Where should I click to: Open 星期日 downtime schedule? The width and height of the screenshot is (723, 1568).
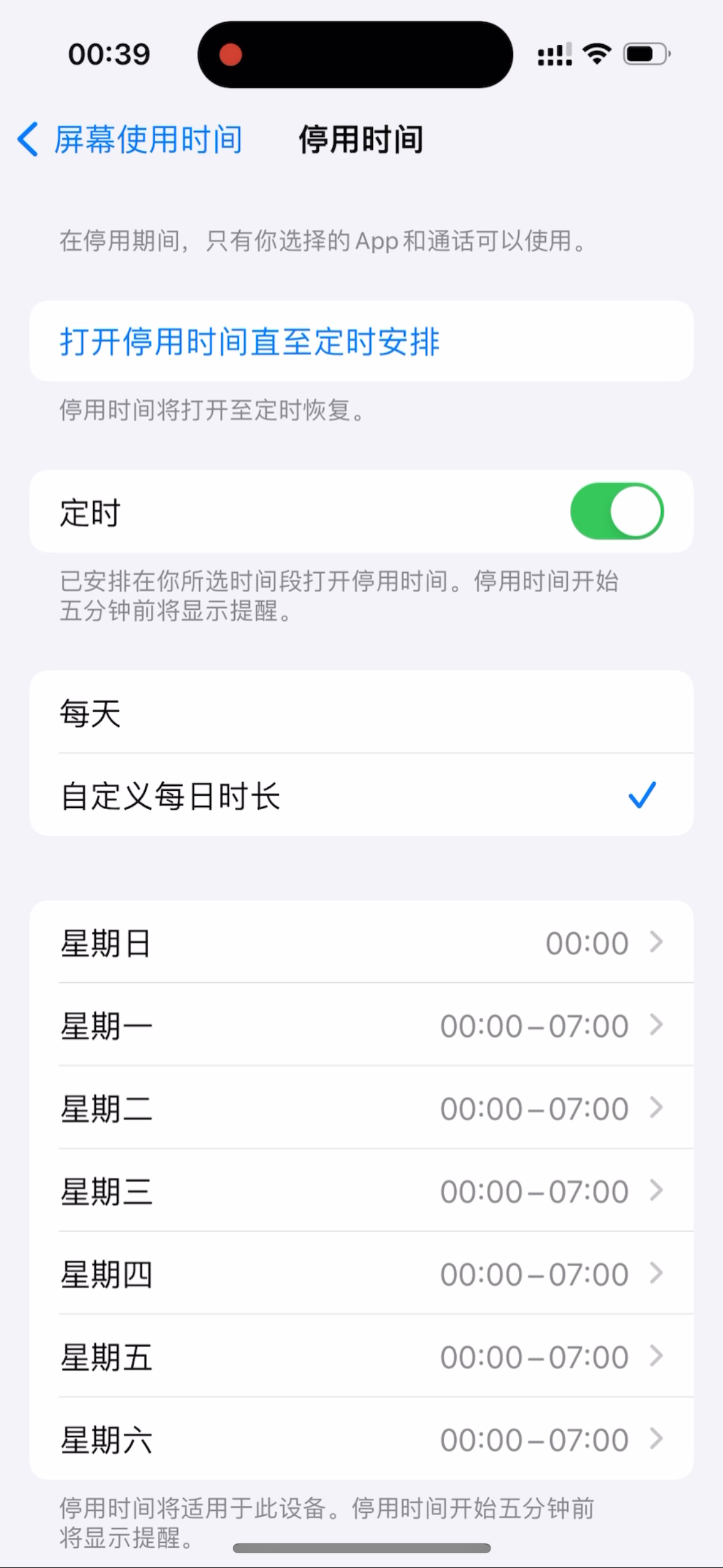[x=361, y=942]
